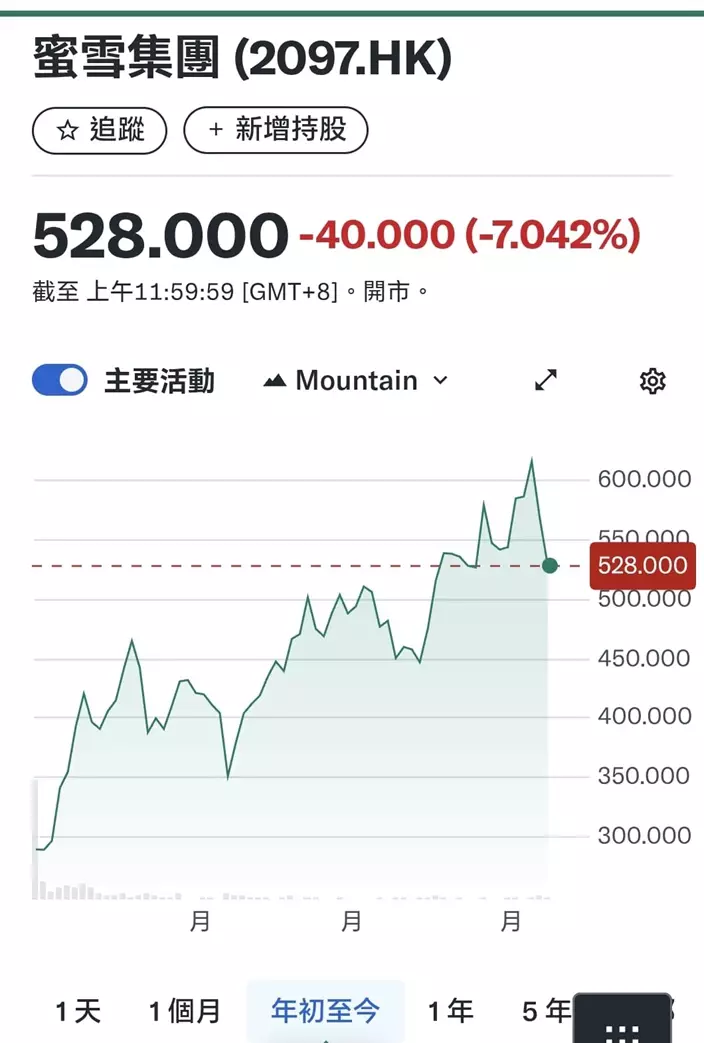
Task: Add holding with 新增持股 button
Action: (276, 130)
